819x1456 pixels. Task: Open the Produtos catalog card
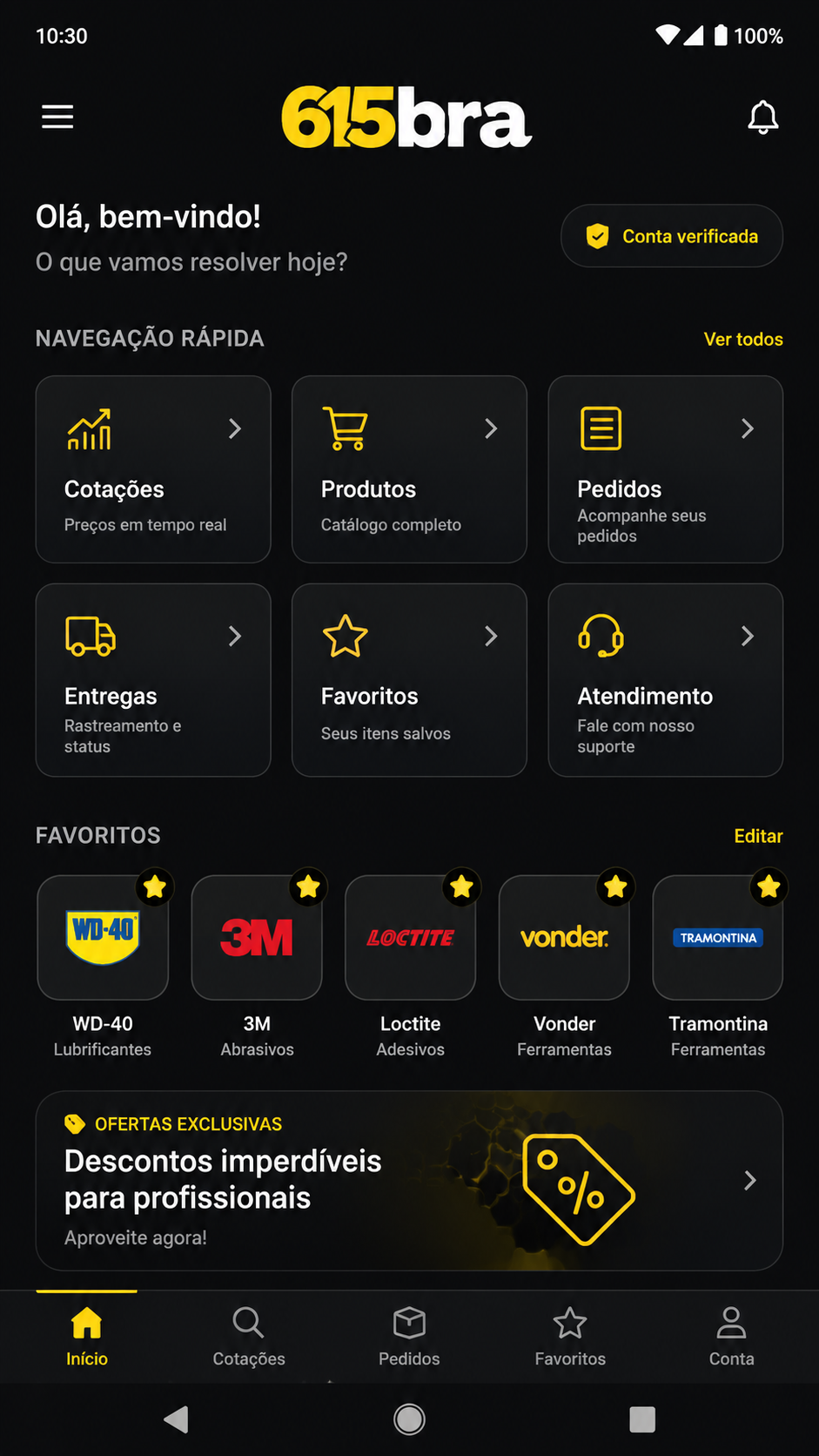(409, 469)
